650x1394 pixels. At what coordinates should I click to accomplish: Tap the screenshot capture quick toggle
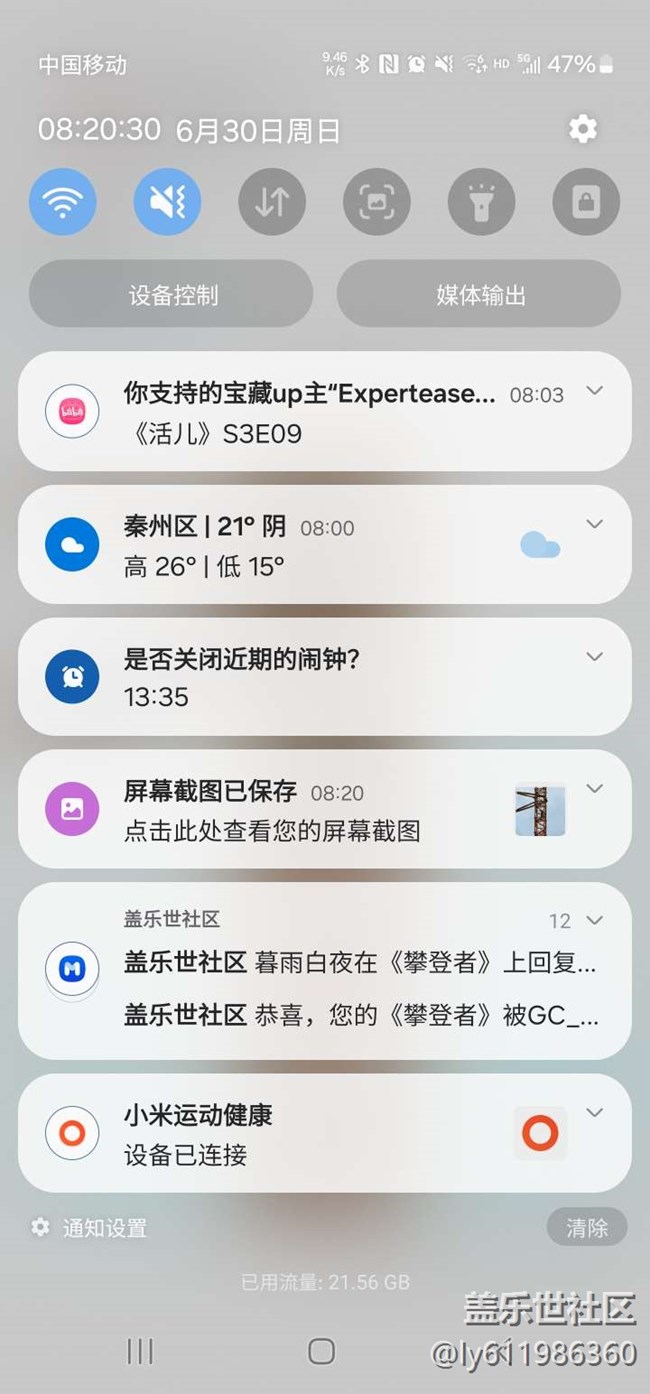coord(376,202)
